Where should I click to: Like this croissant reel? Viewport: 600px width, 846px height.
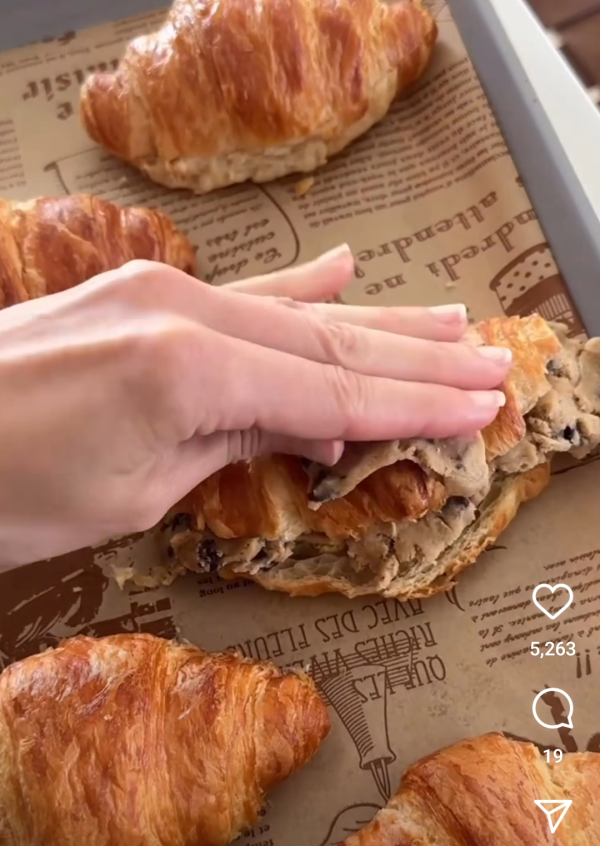point(552,601)
